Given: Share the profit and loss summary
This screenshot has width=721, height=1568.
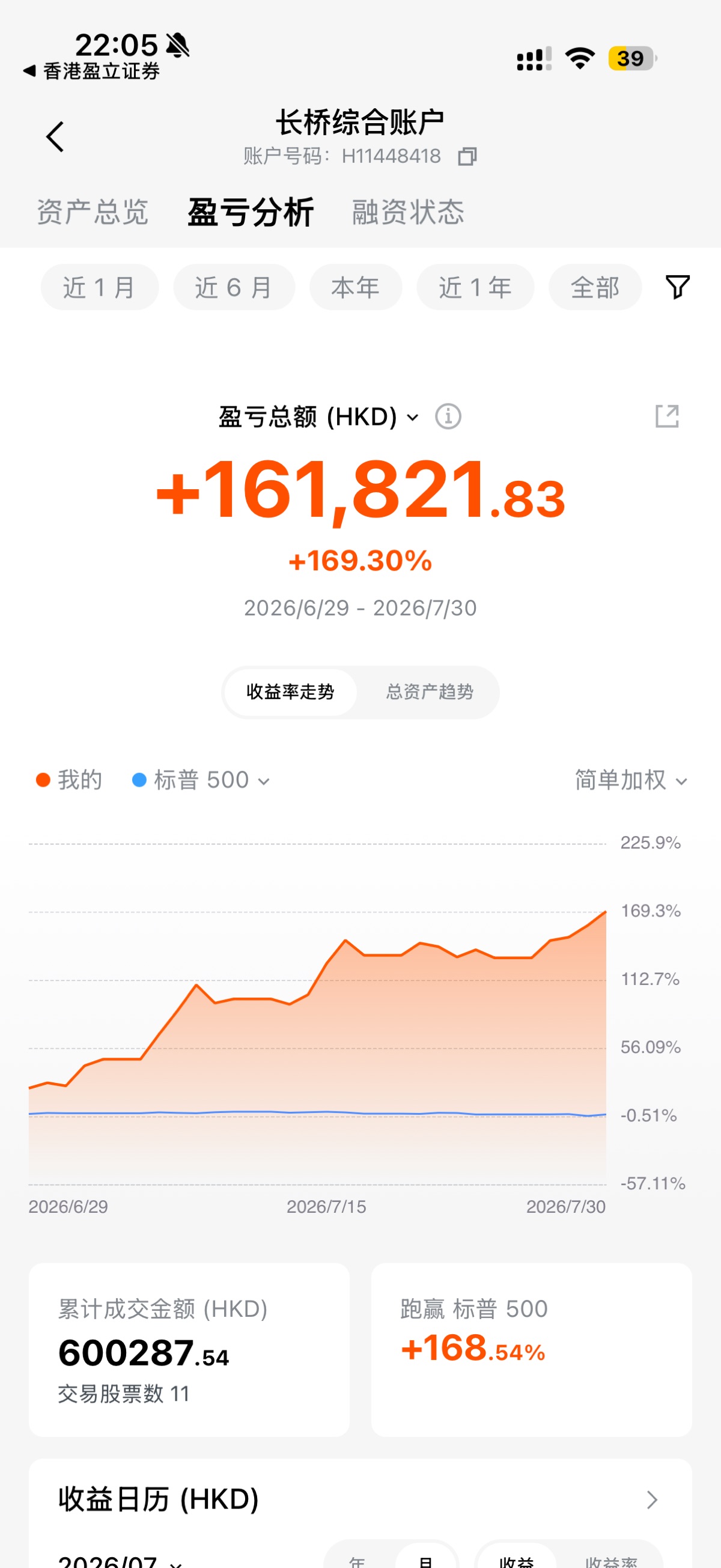Looking at the screenshot, I should (x=667, y=416).
